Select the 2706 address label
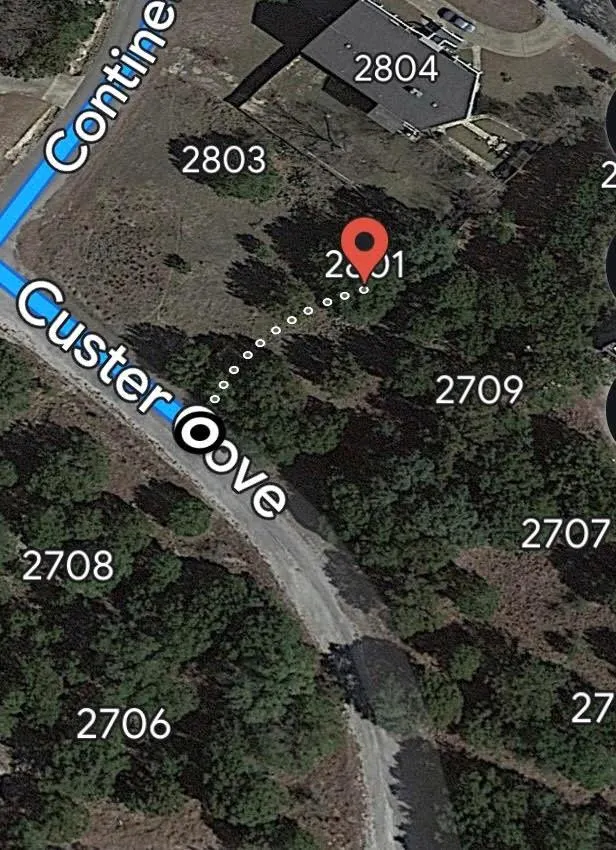 coord(123,723)
